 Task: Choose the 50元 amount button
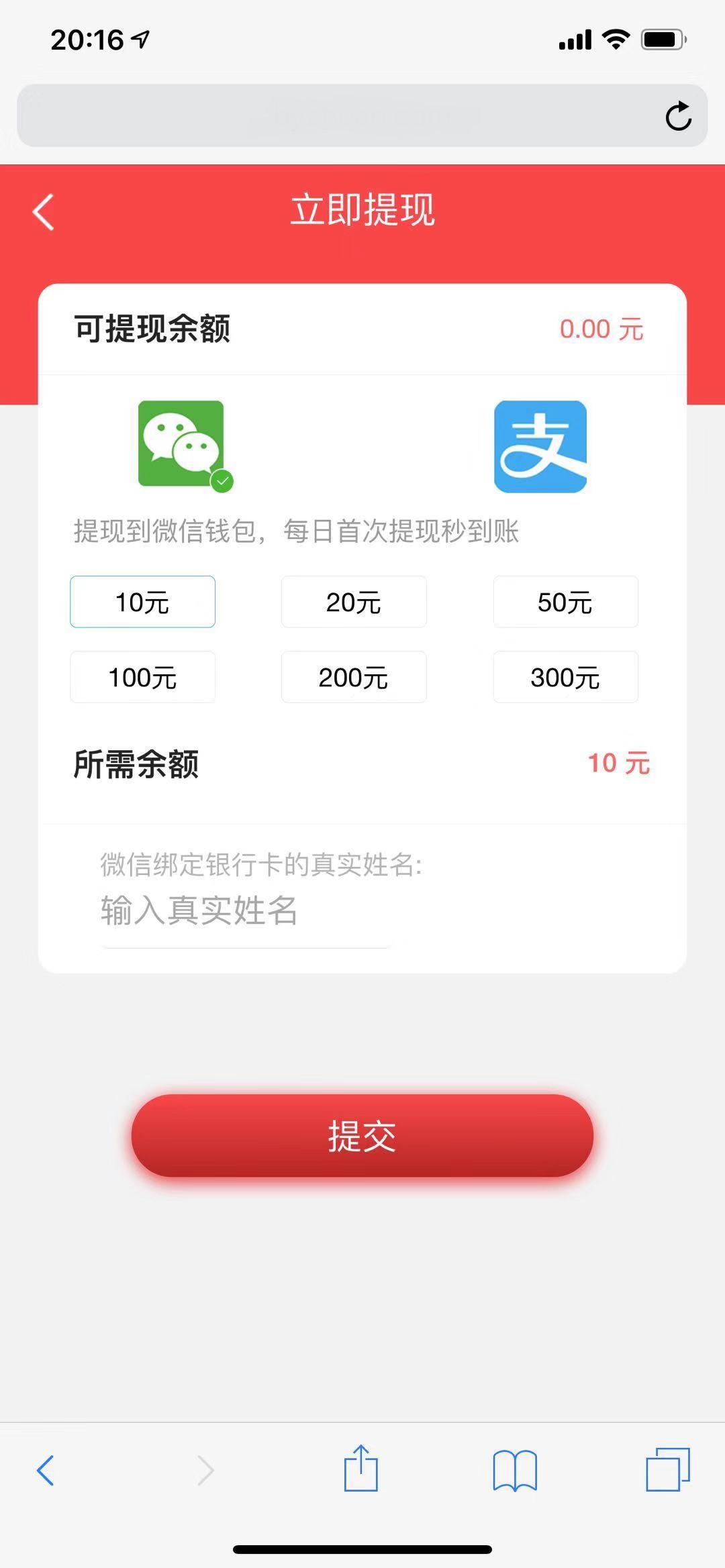[x=565, y=602]
